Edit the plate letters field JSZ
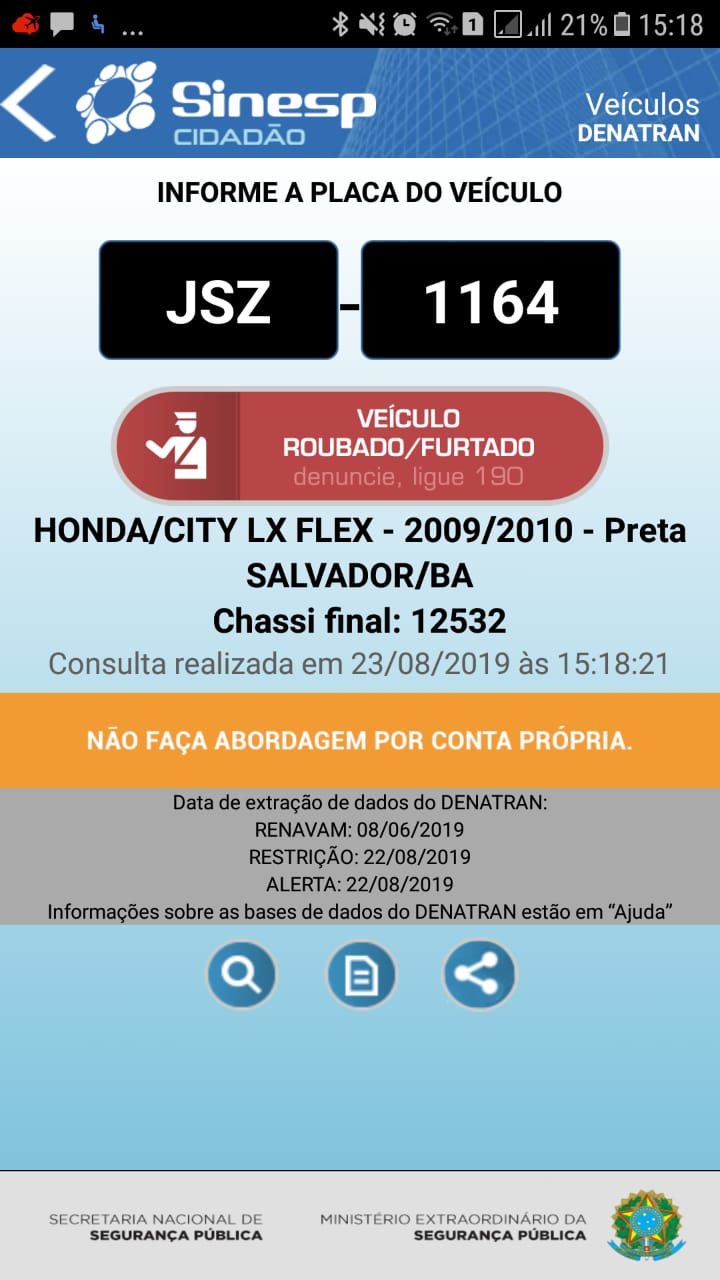720x1280 pixels. tap(218, 300)
